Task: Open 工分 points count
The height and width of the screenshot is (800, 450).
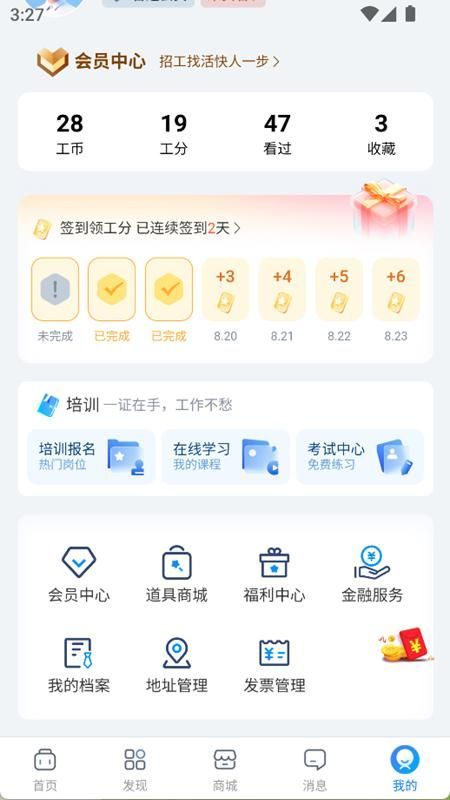Action: [173, 134]
